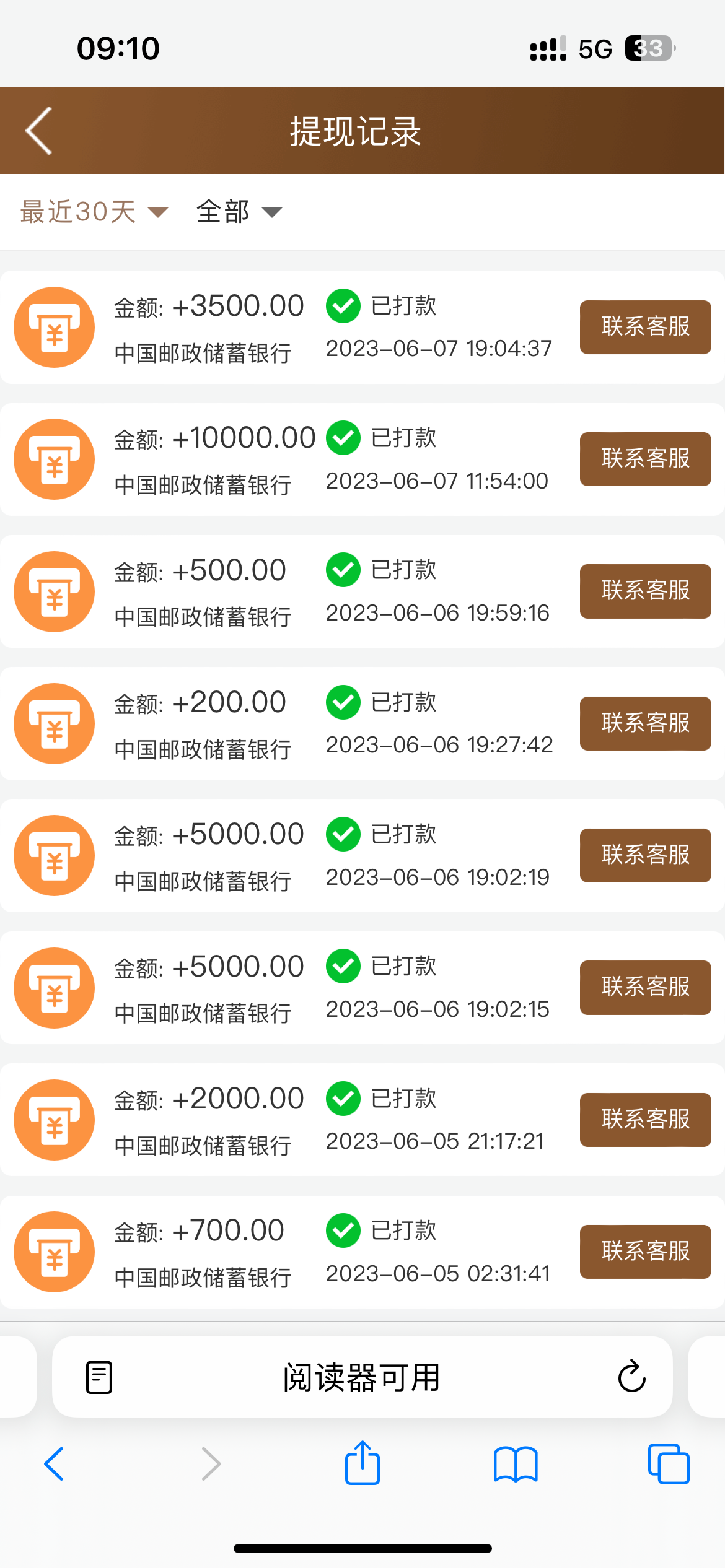Expand the 最近30天 date filter
The height and width of the screenshot is (1568, 725).
pyautogui.click(x=94, y=212)
